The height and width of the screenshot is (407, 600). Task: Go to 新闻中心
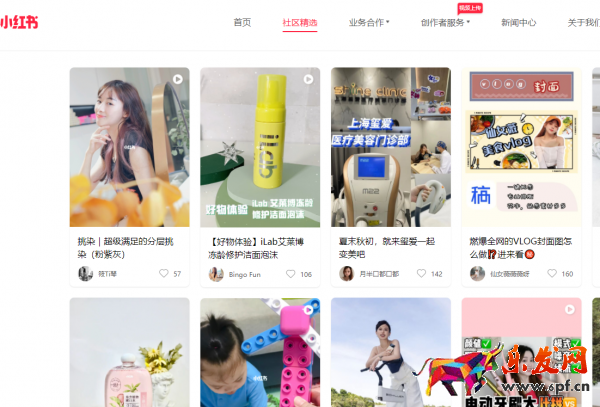518,22
